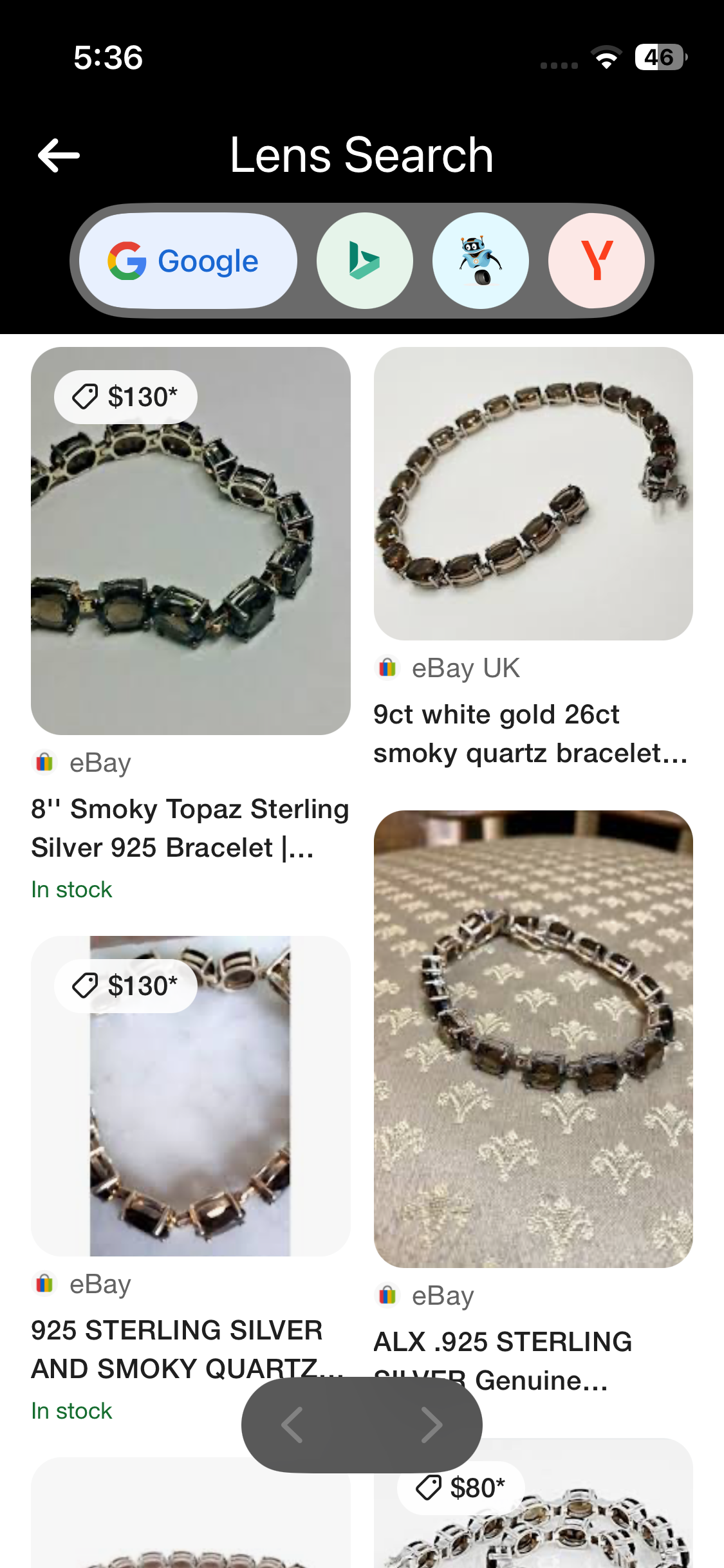724x1568 pixels.
Task: Switch to the robot mascot search engine
Action: point(480,261)
